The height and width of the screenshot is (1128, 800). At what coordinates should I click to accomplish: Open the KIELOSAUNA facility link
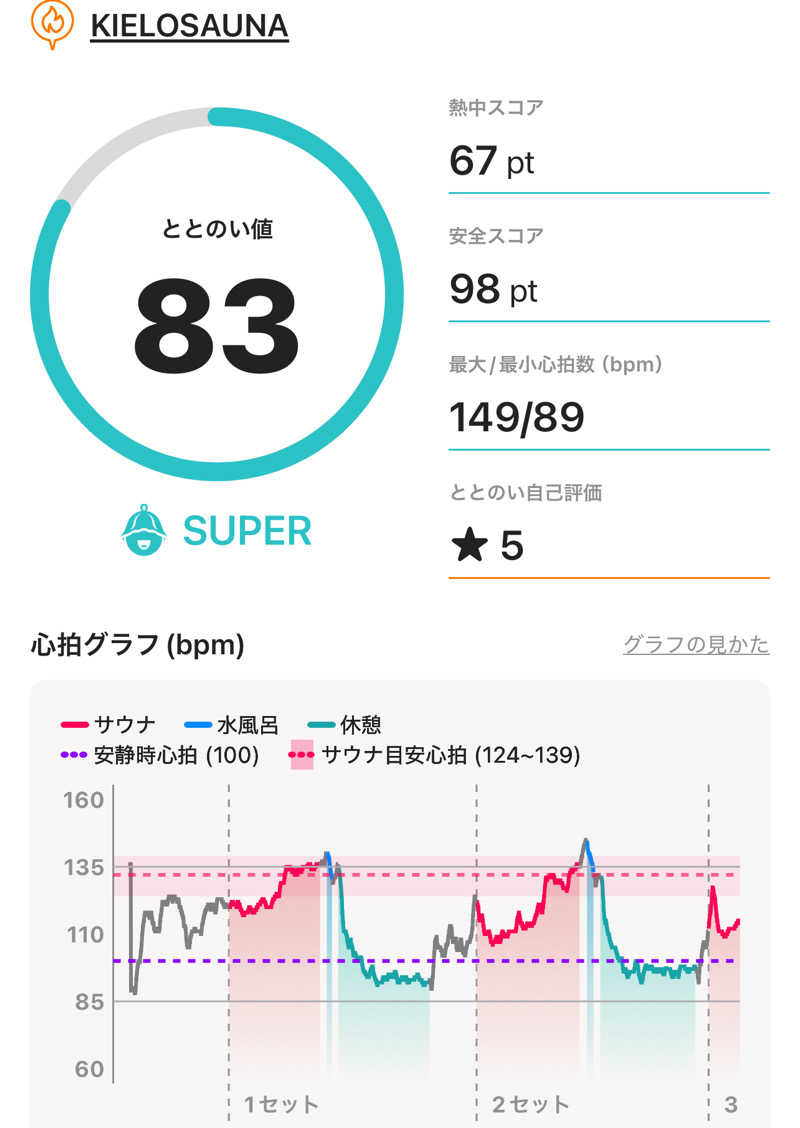click(x=189, y=26)
